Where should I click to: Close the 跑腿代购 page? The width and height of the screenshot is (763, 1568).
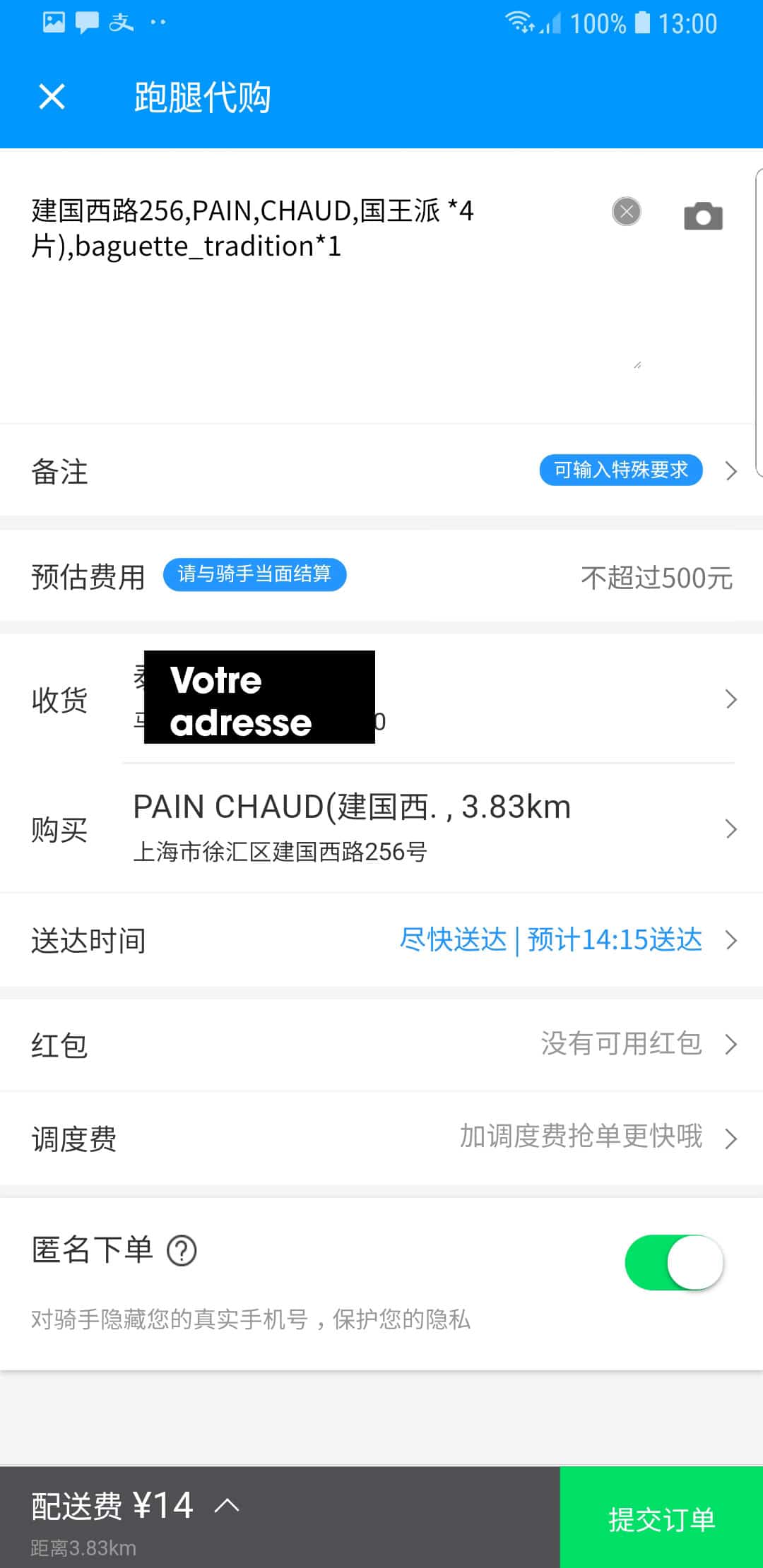(x=52, y=97)
